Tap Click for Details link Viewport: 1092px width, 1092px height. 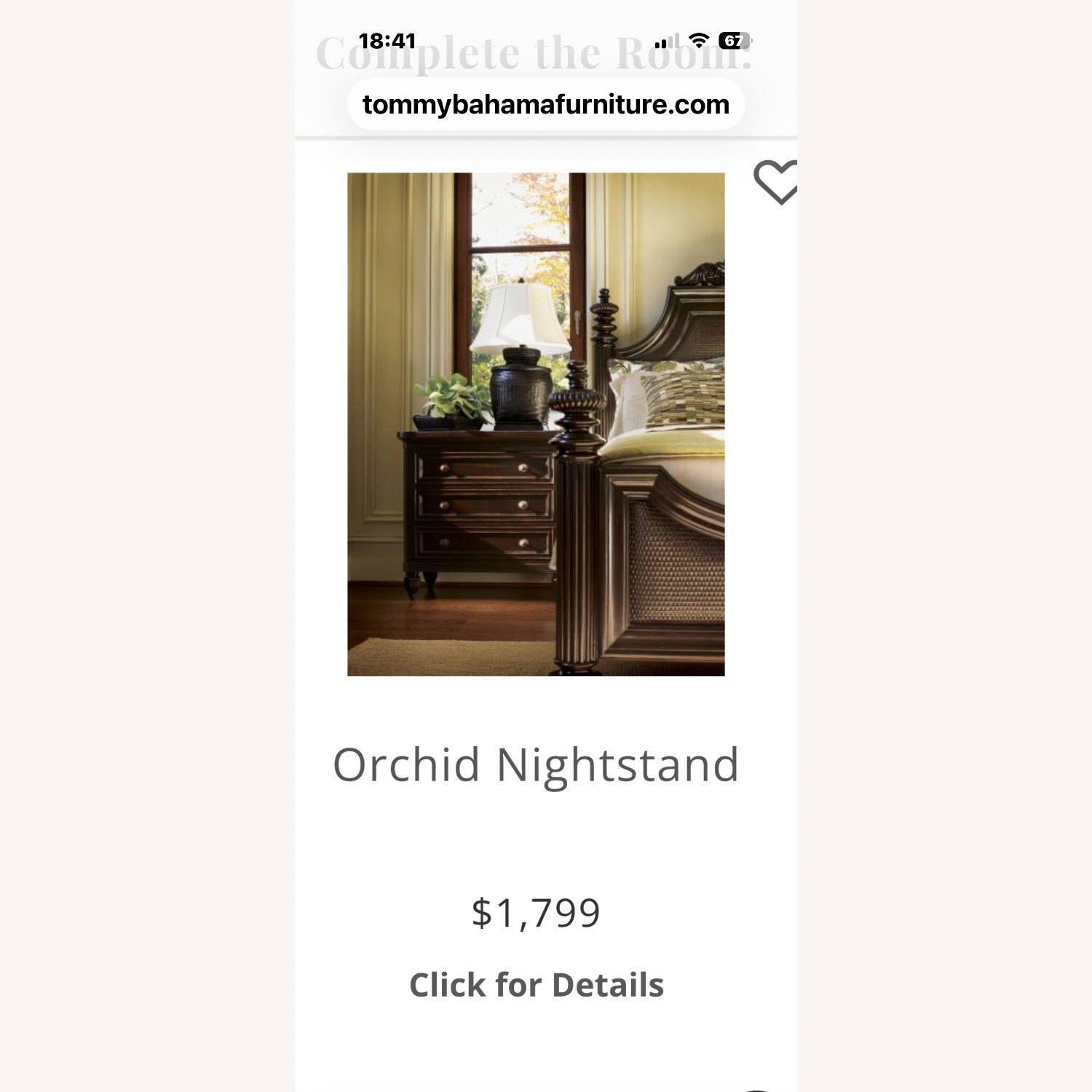536,985
